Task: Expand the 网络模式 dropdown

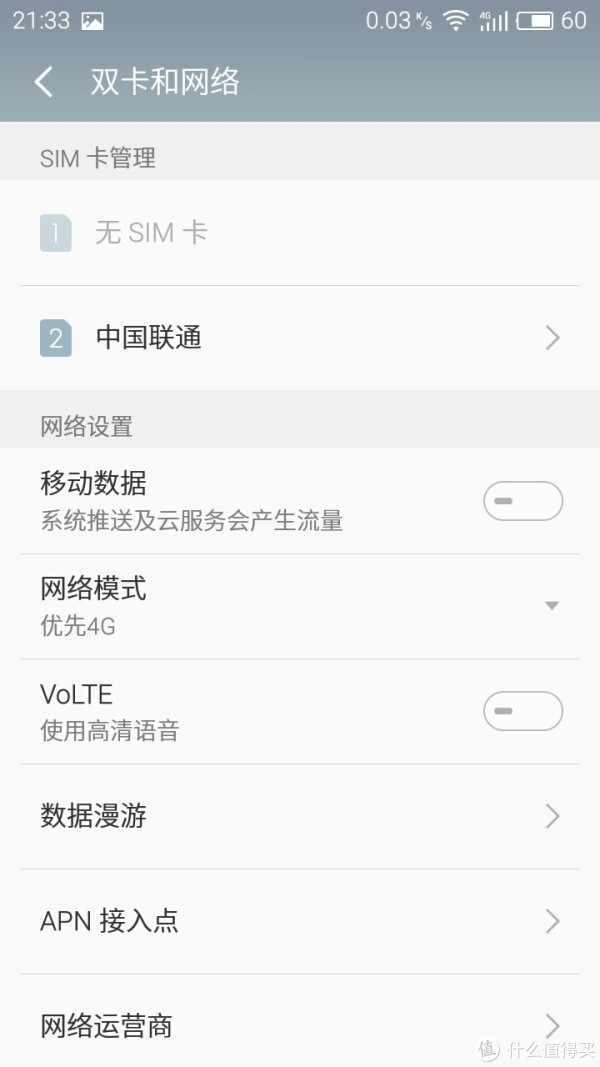Action: pos(300,606)
